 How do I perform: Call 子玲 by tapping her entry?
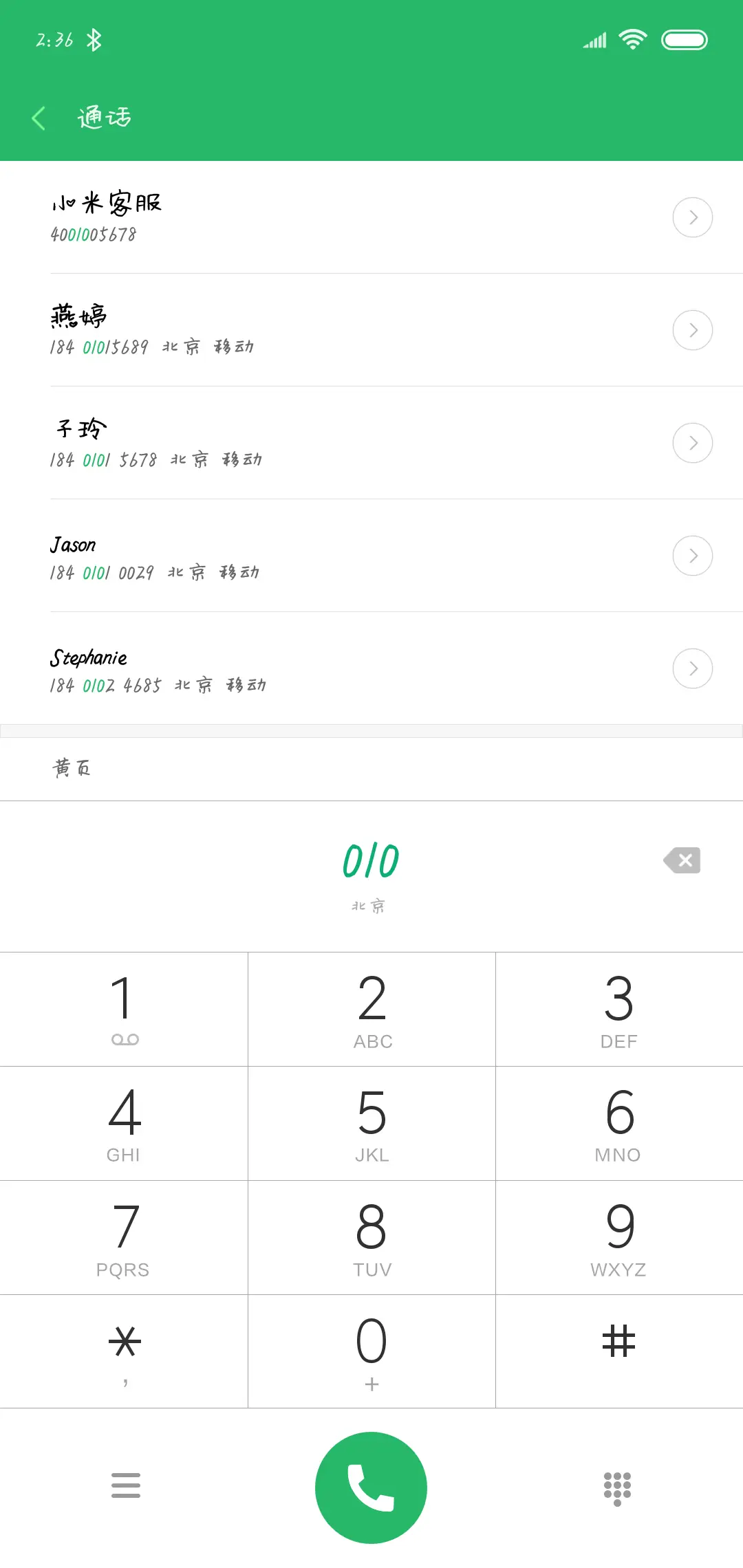[x=275, y=442]
